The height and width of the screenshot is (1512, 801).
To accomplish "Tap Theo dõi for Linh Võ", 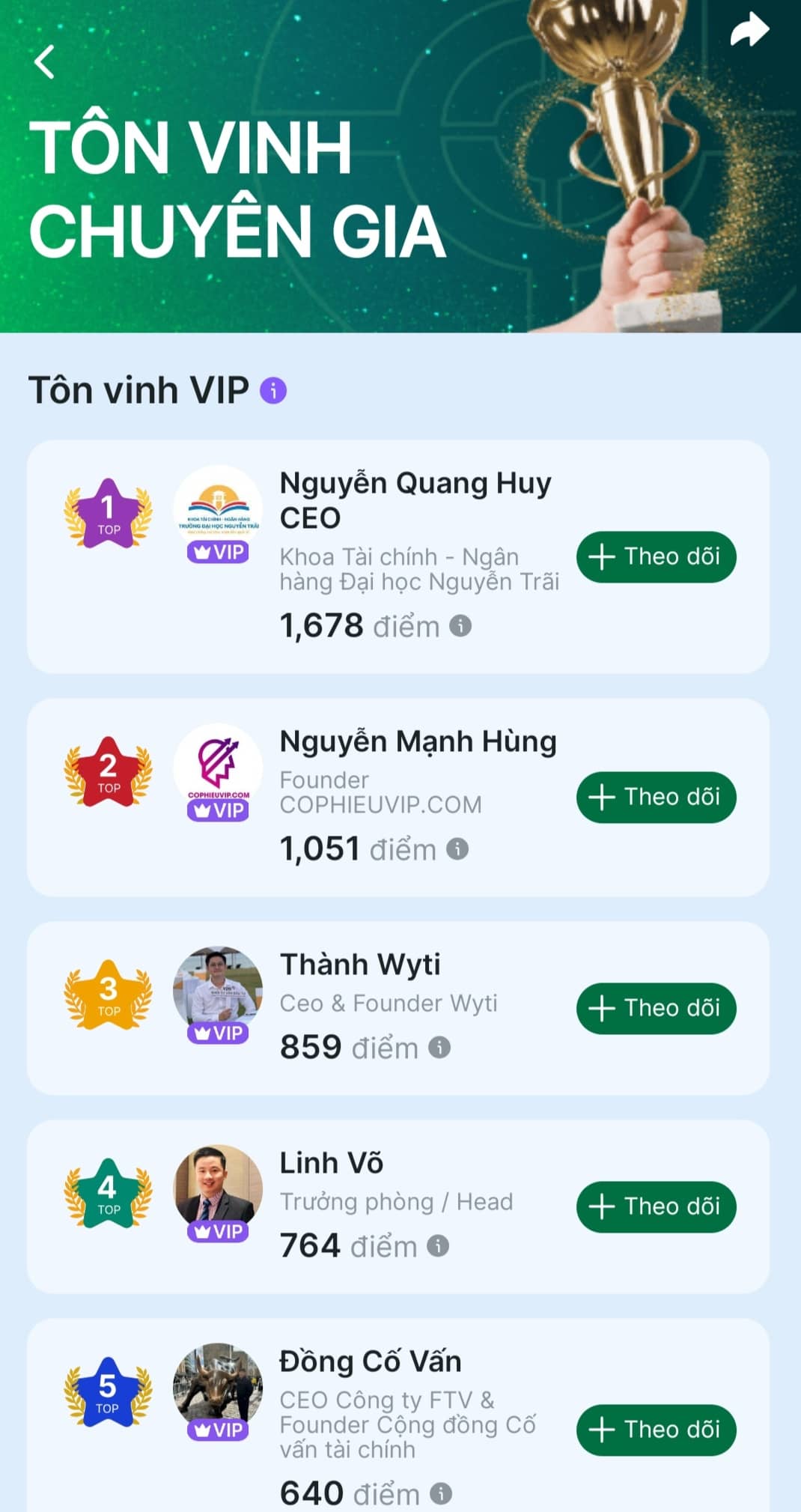I will pos(656,1207).
